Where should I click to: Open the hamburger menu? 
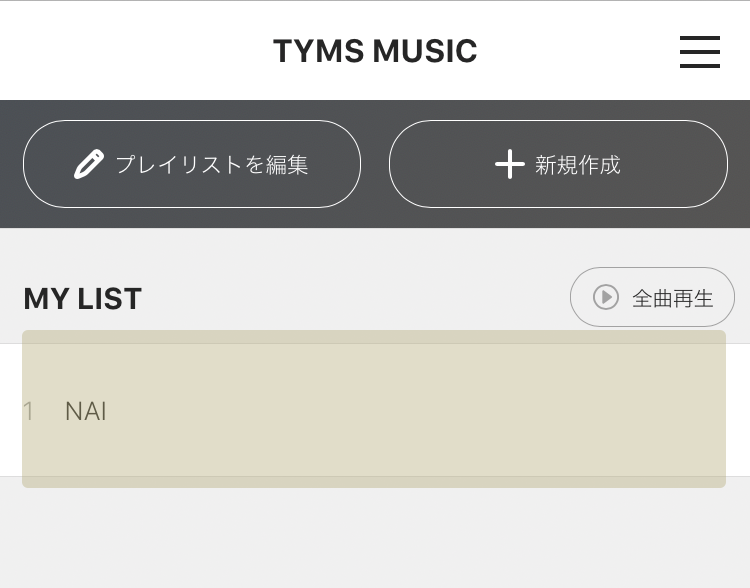click(x=699, y=52)
